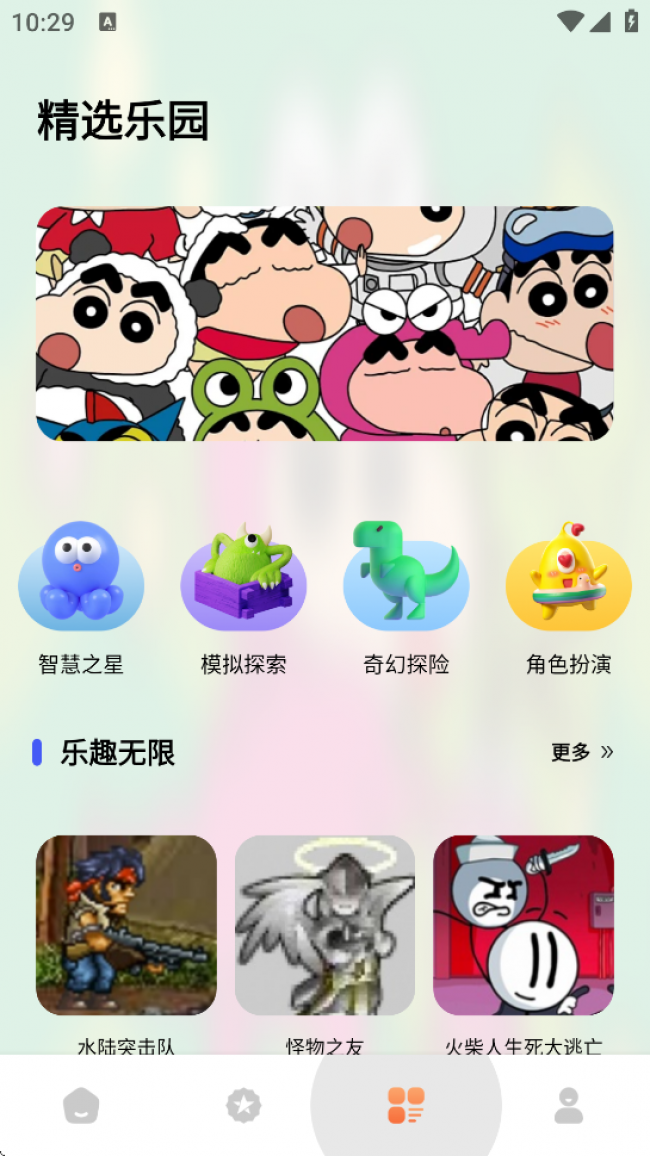Open the 火柴人生死大逃亡 game card
650x1156 pixels.
coord(523,925)
